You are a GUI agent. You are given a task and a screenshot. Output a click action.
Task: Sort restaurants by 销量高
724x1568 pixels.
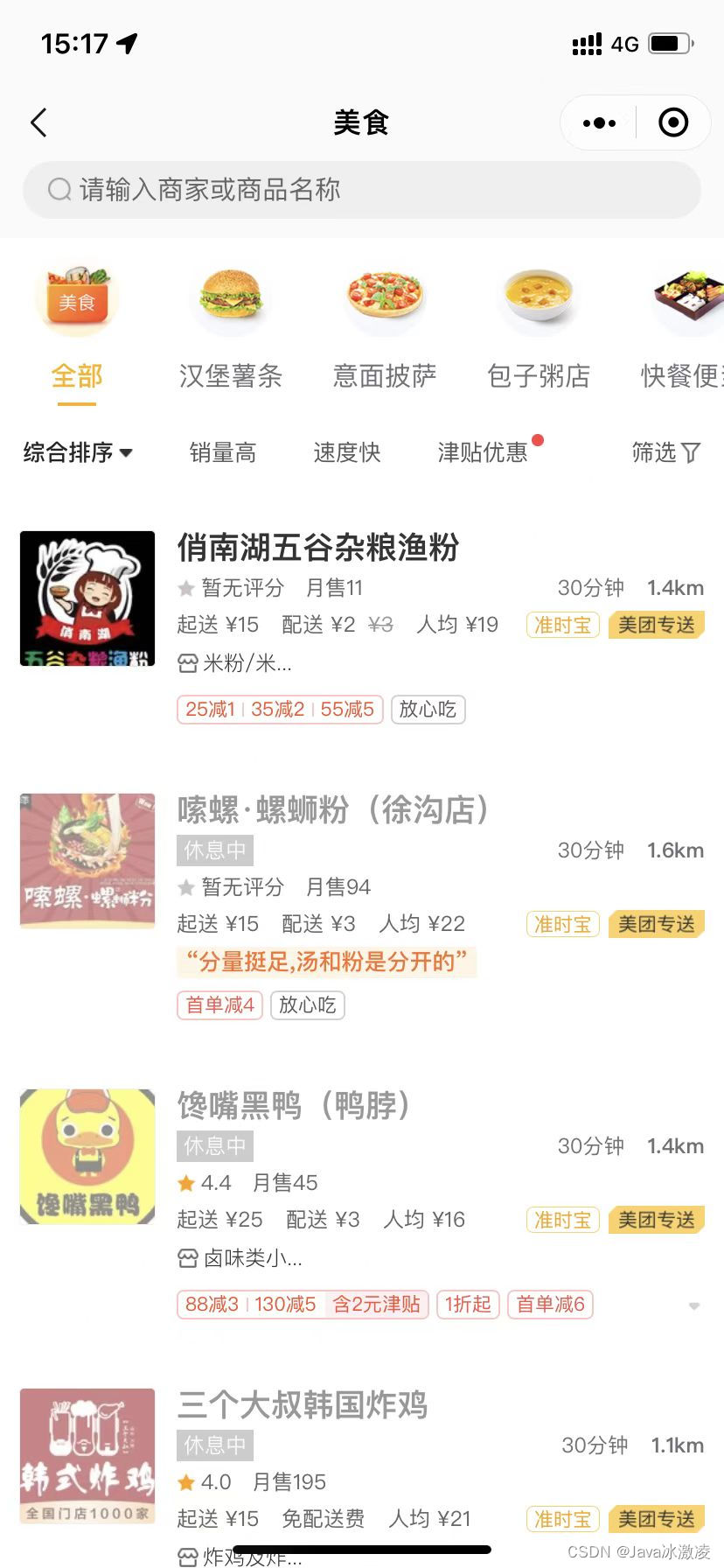pyautogui.click(x=223, y=452)
